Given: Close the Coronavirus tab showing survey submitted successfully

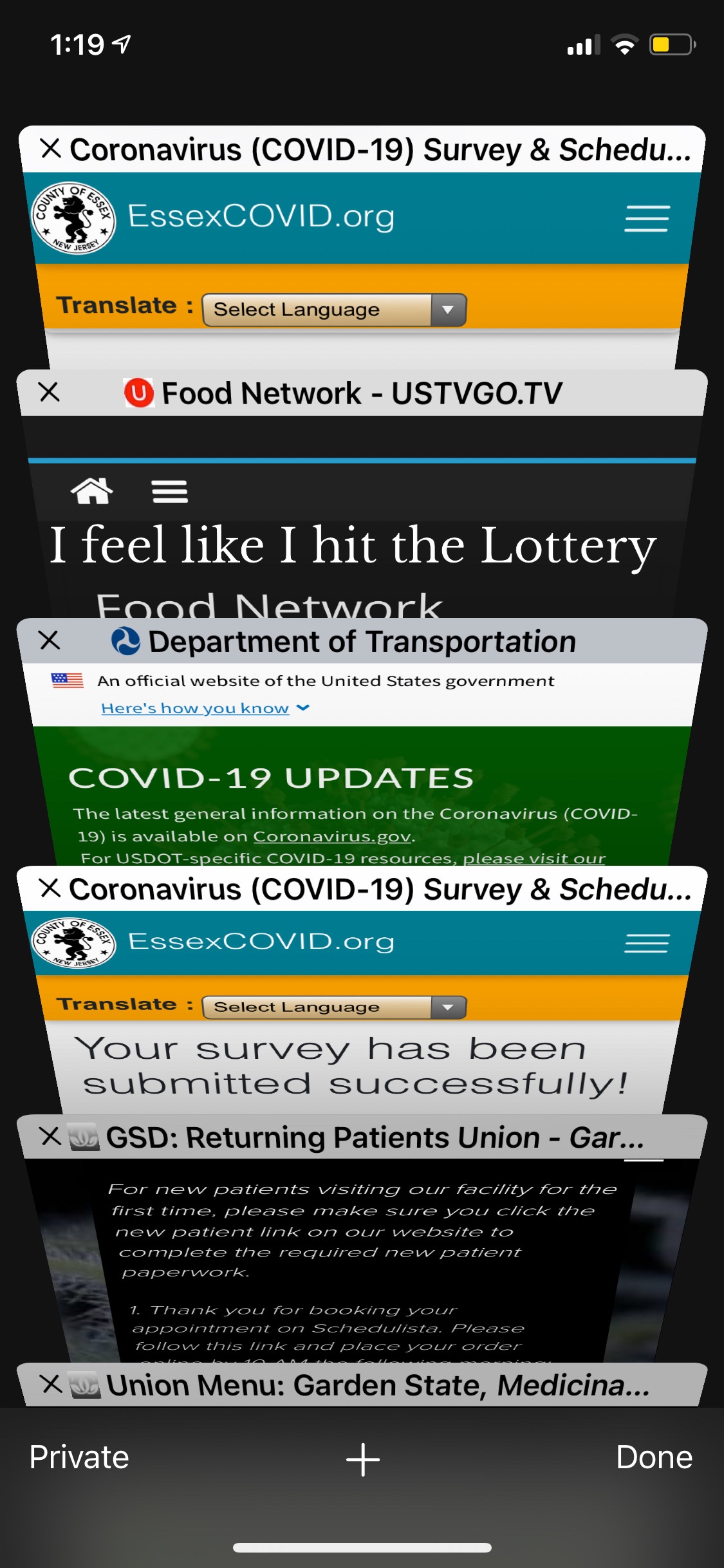Looking at the screenshot, I should (50, 888).
